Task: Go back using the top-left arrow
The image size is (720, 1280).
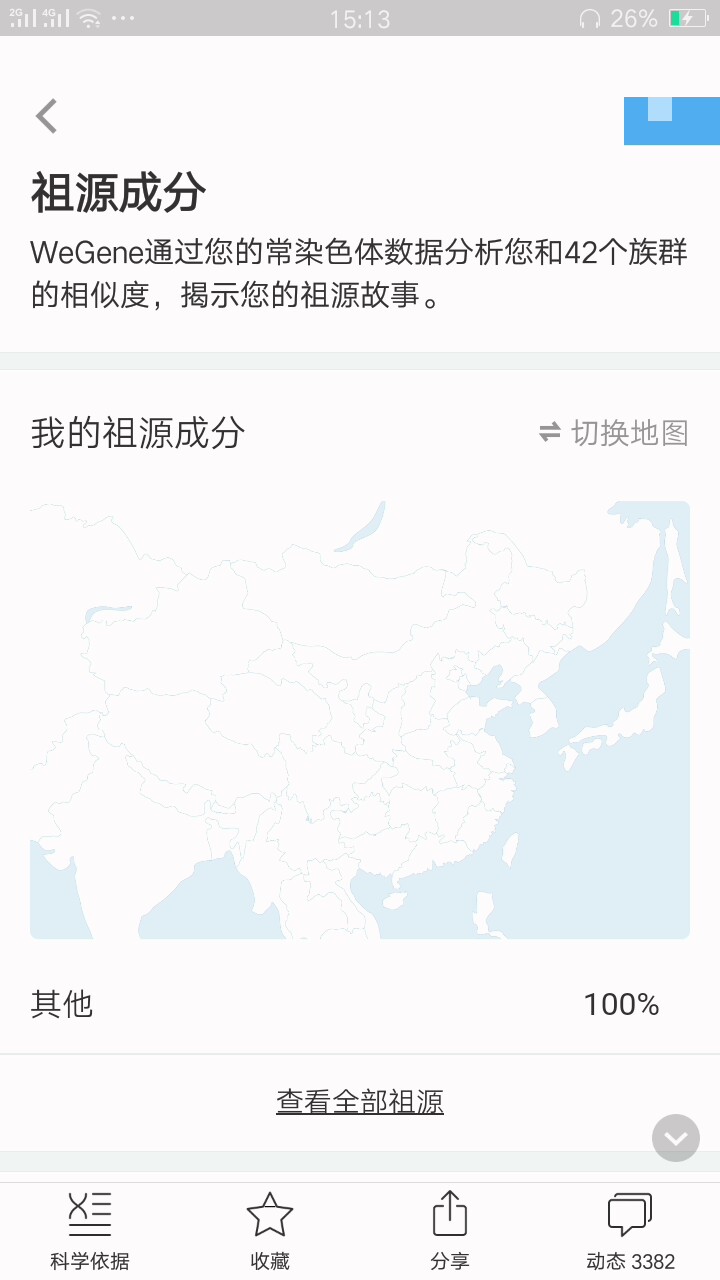Action: [x=47, y=116]
